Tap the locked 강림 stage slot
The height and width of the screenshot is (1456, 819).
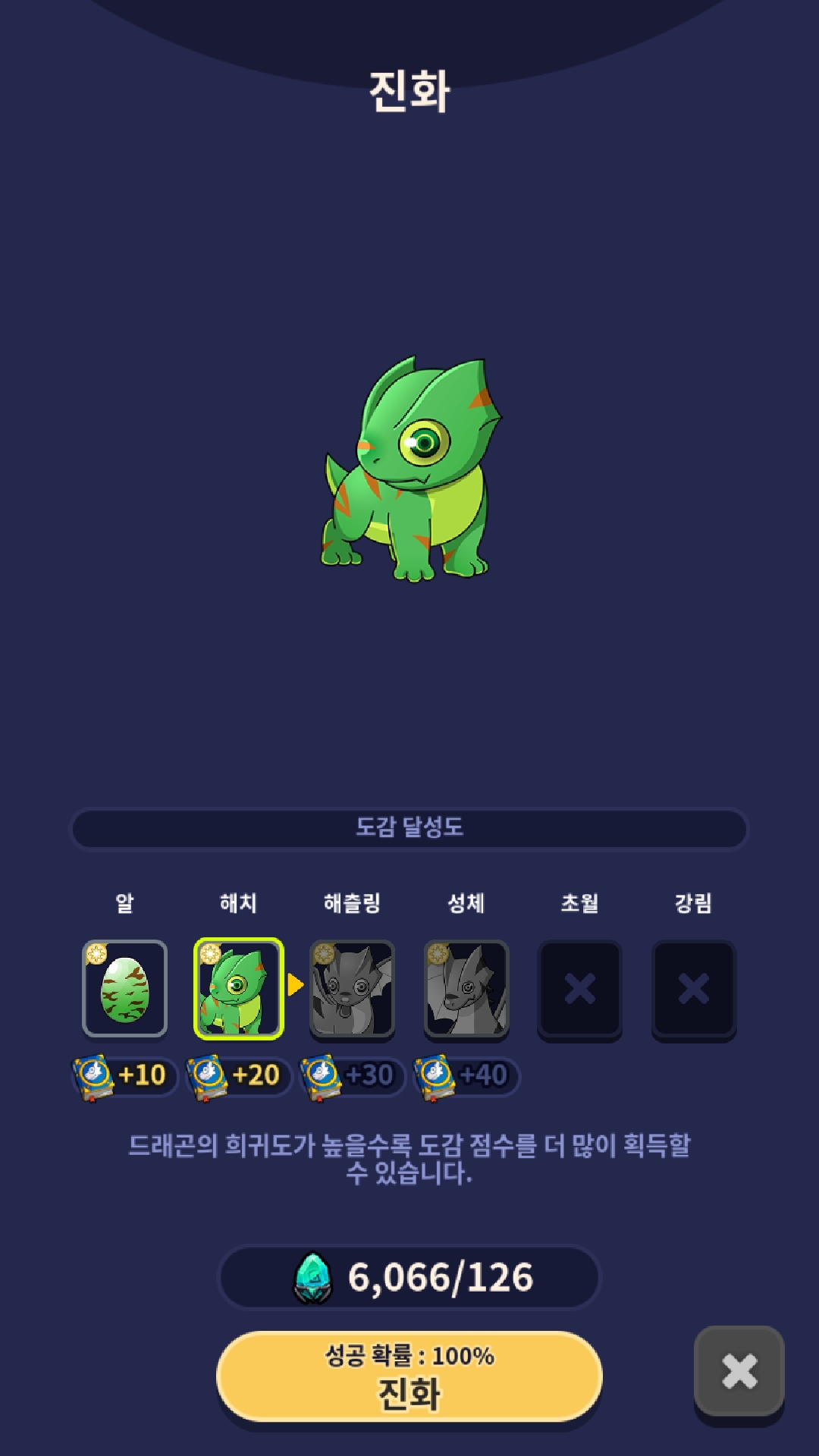click(694, 989)
